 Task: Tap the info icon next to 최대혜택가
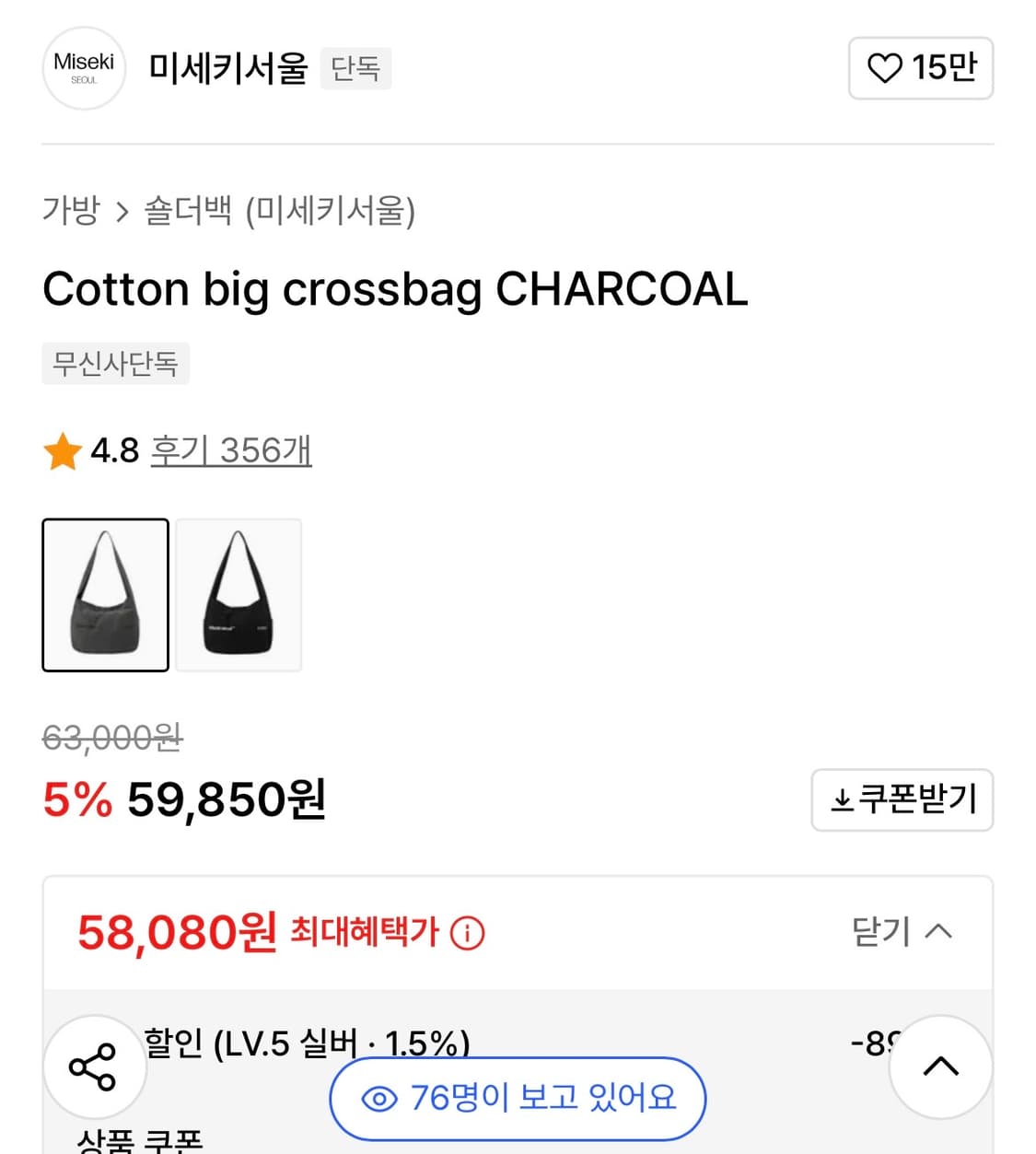(x=469, y=933)
